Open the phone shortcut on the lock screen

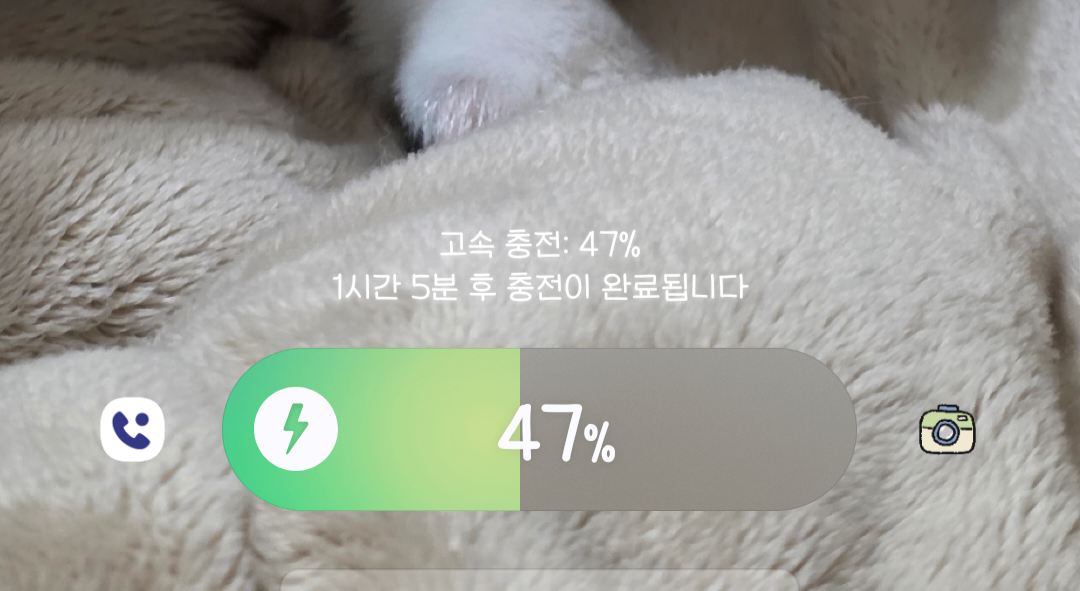132,430
